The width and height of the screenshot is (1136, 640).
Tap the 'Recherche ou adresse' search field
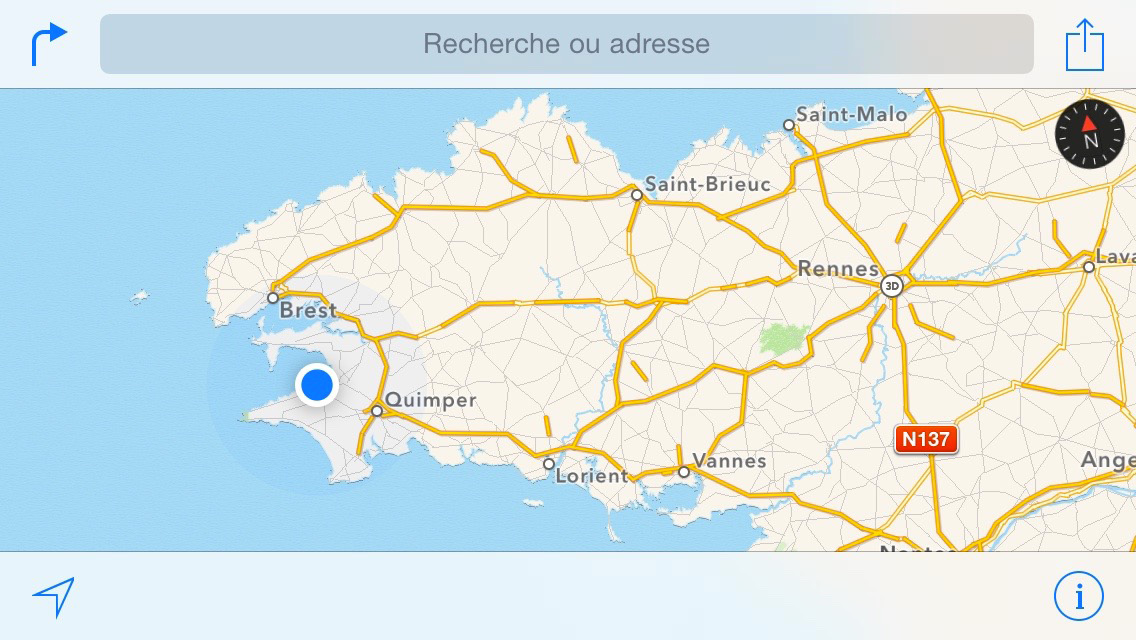[566, 44]
